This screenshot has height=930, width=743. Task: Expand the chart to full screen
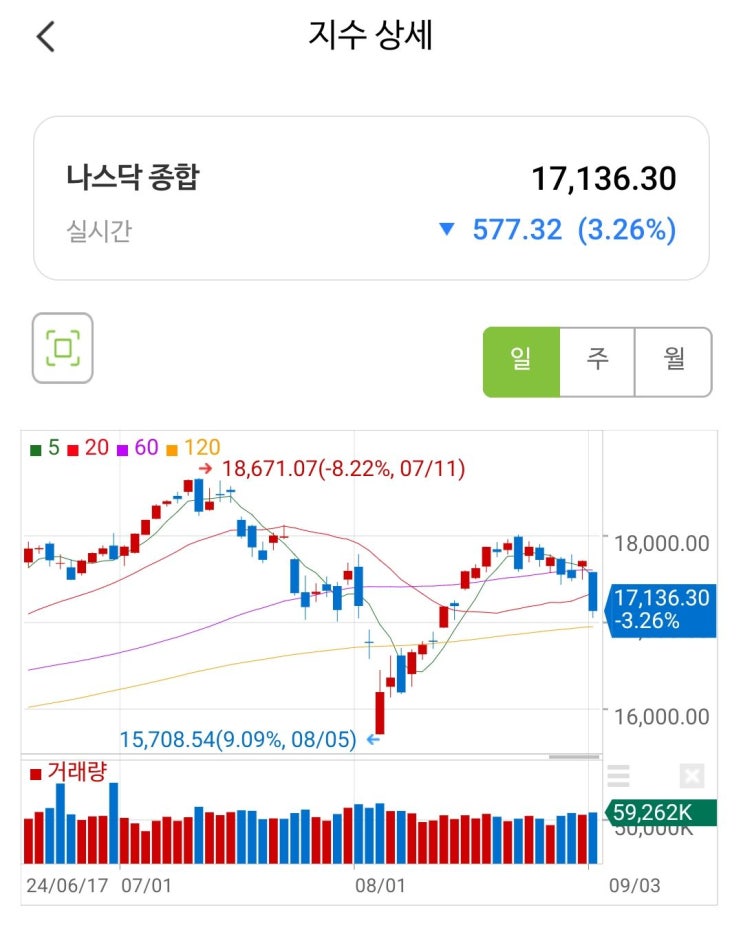click(x=63, y=348)
